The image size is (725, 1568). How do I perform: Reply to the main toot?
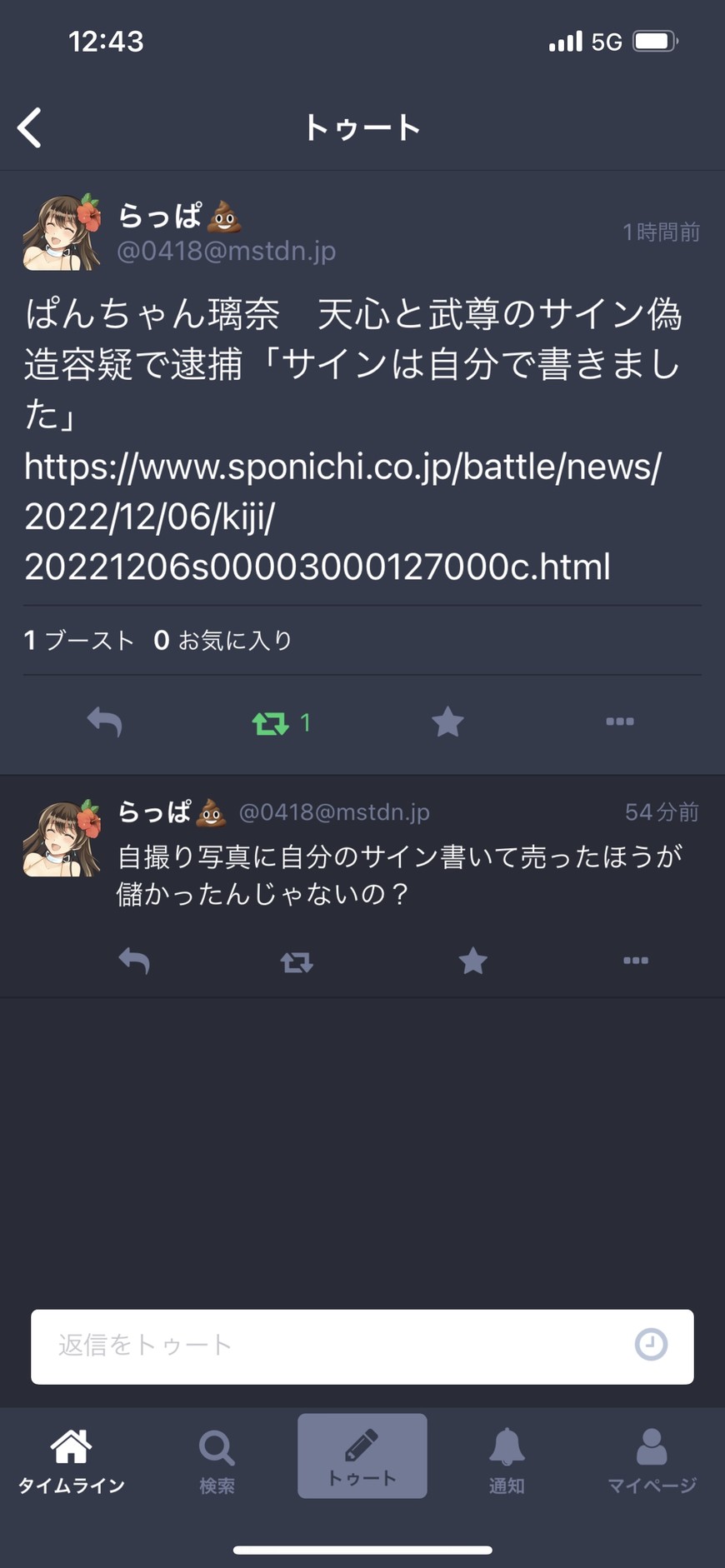coord(105,722)
